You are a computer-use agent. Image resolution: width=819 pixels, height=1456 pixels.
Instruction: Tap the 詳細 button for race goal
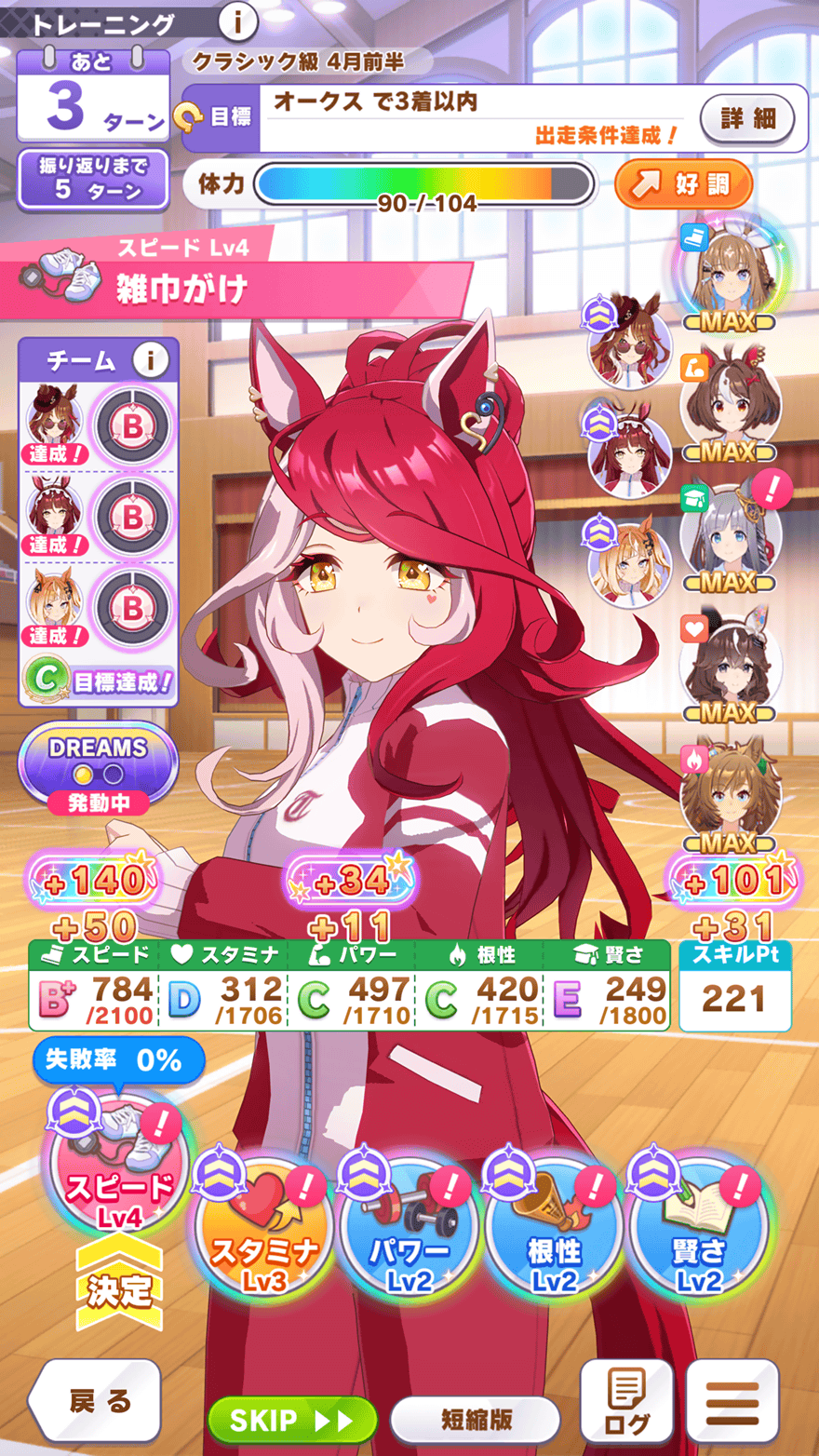747,118
